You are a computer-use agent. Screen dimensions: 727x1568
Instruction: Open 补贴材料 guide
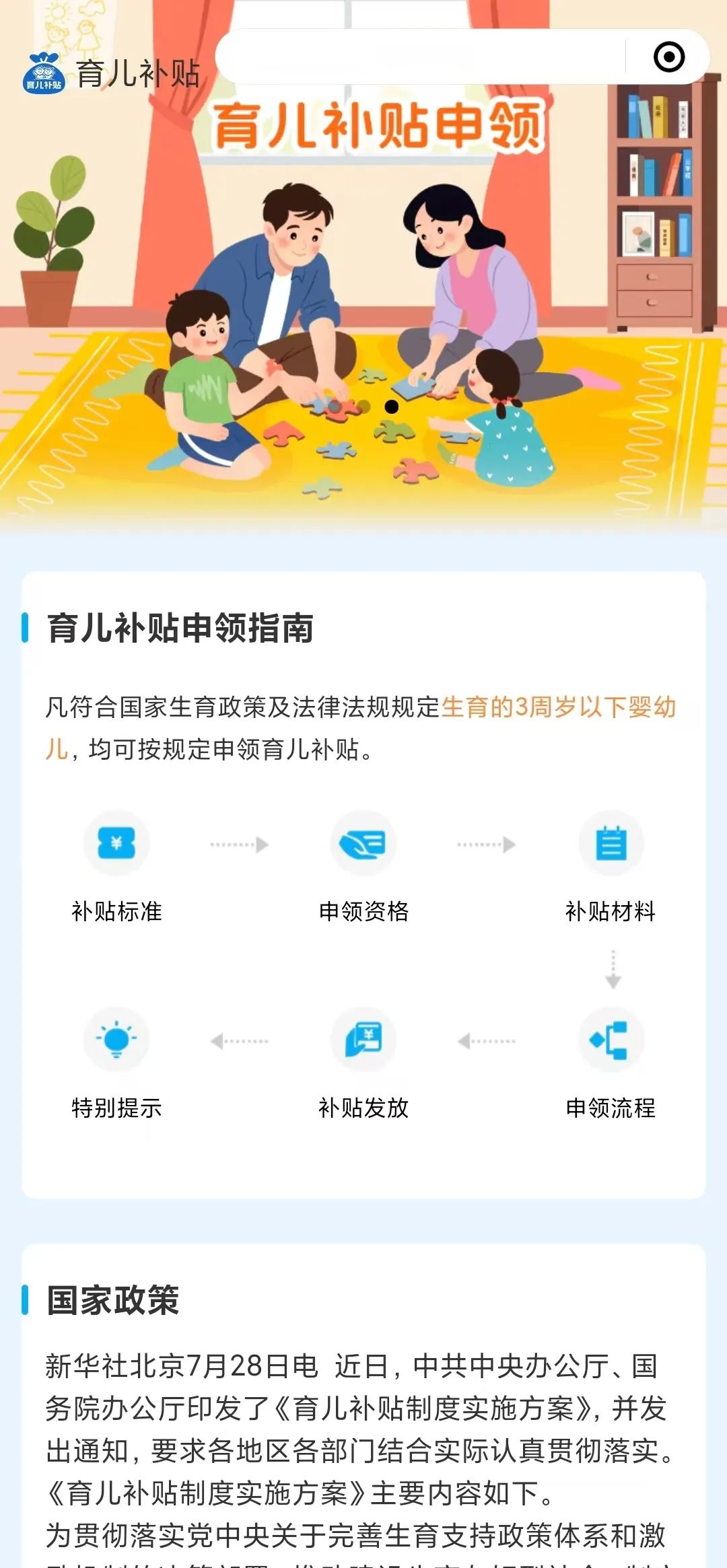click(x=611, y=844)
